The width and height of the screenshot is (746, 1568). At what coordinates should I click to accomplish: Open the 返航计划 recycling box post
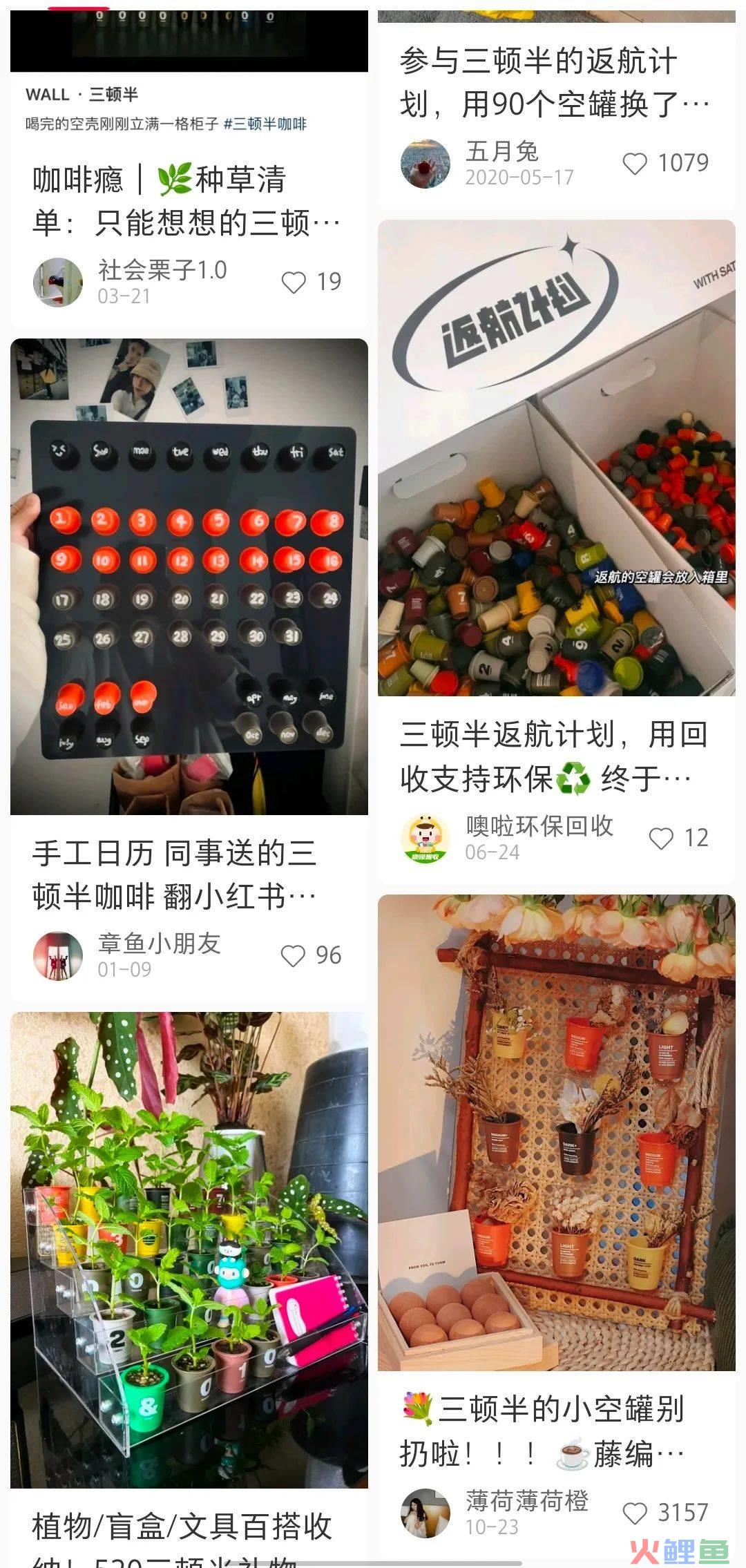tap(556, 457)
